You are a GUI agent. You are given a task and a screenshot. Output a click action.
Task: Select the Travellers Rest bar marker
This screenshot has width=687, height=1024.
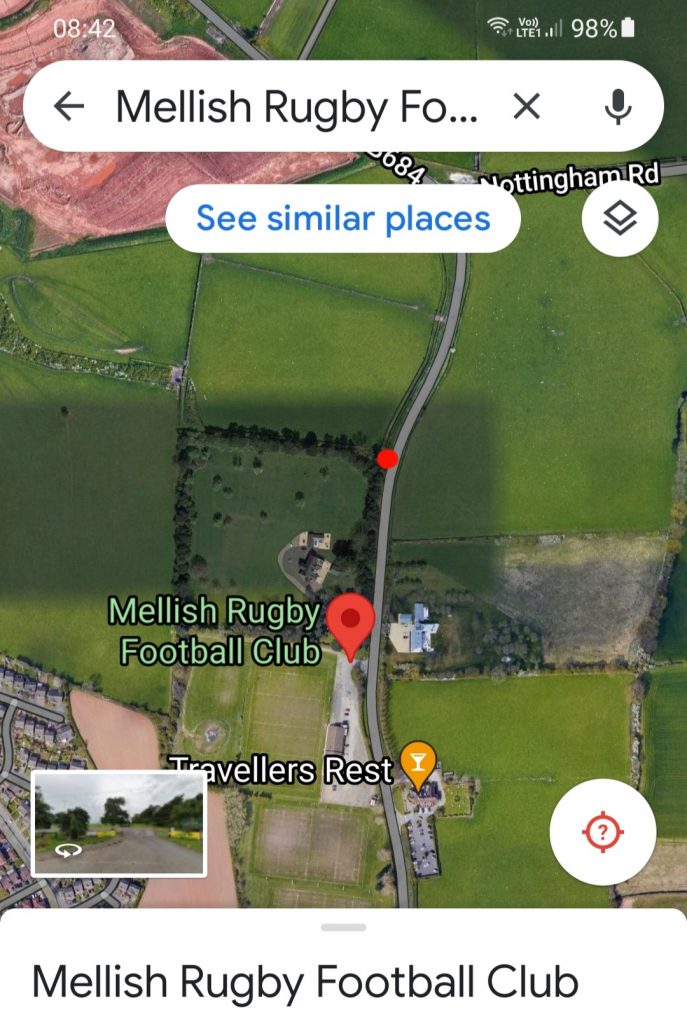(417, 763)
